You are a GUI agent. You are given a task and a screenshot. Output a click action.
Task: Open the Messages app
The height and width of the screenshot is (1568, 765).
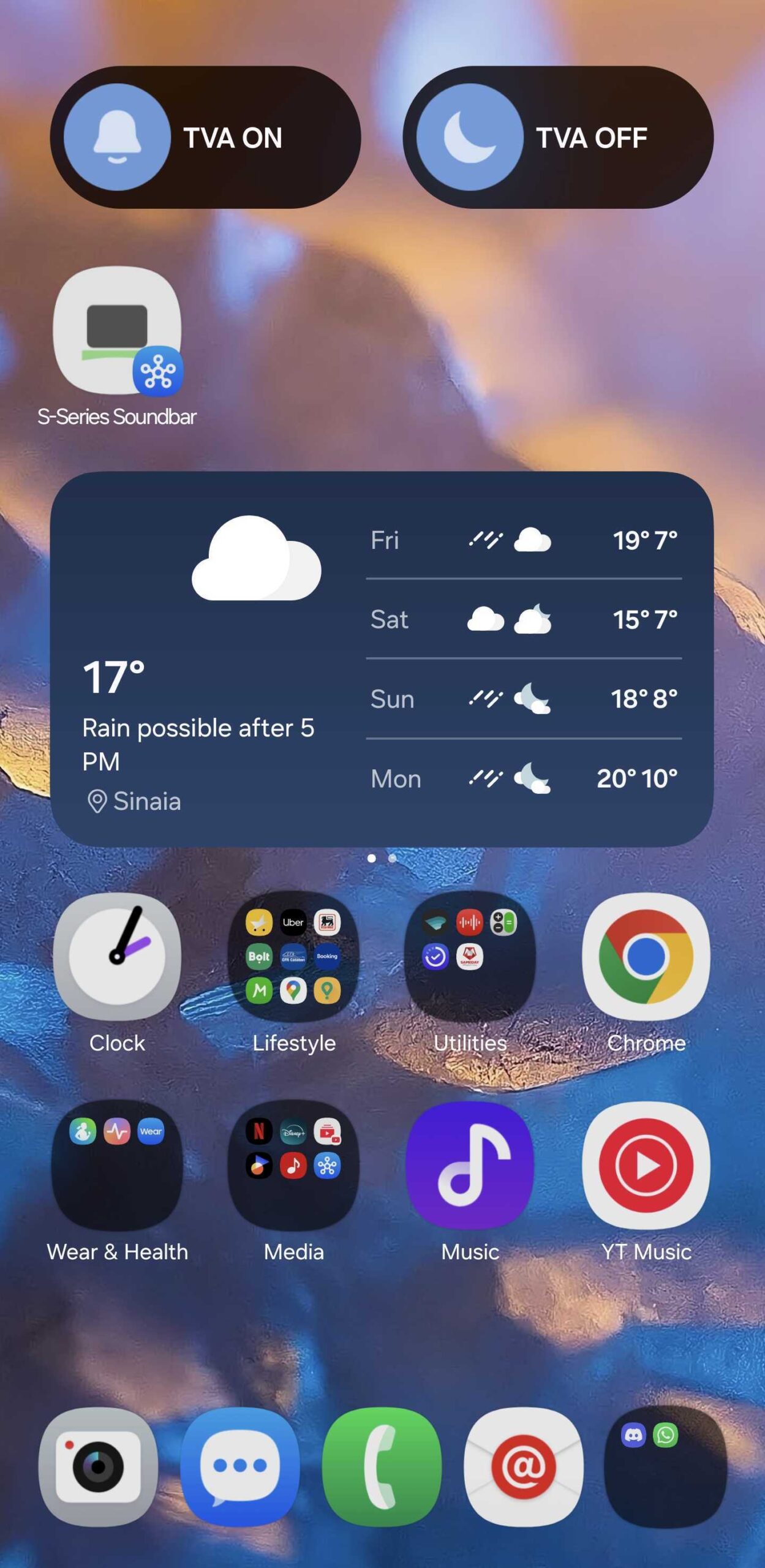tap(240, 1467)
